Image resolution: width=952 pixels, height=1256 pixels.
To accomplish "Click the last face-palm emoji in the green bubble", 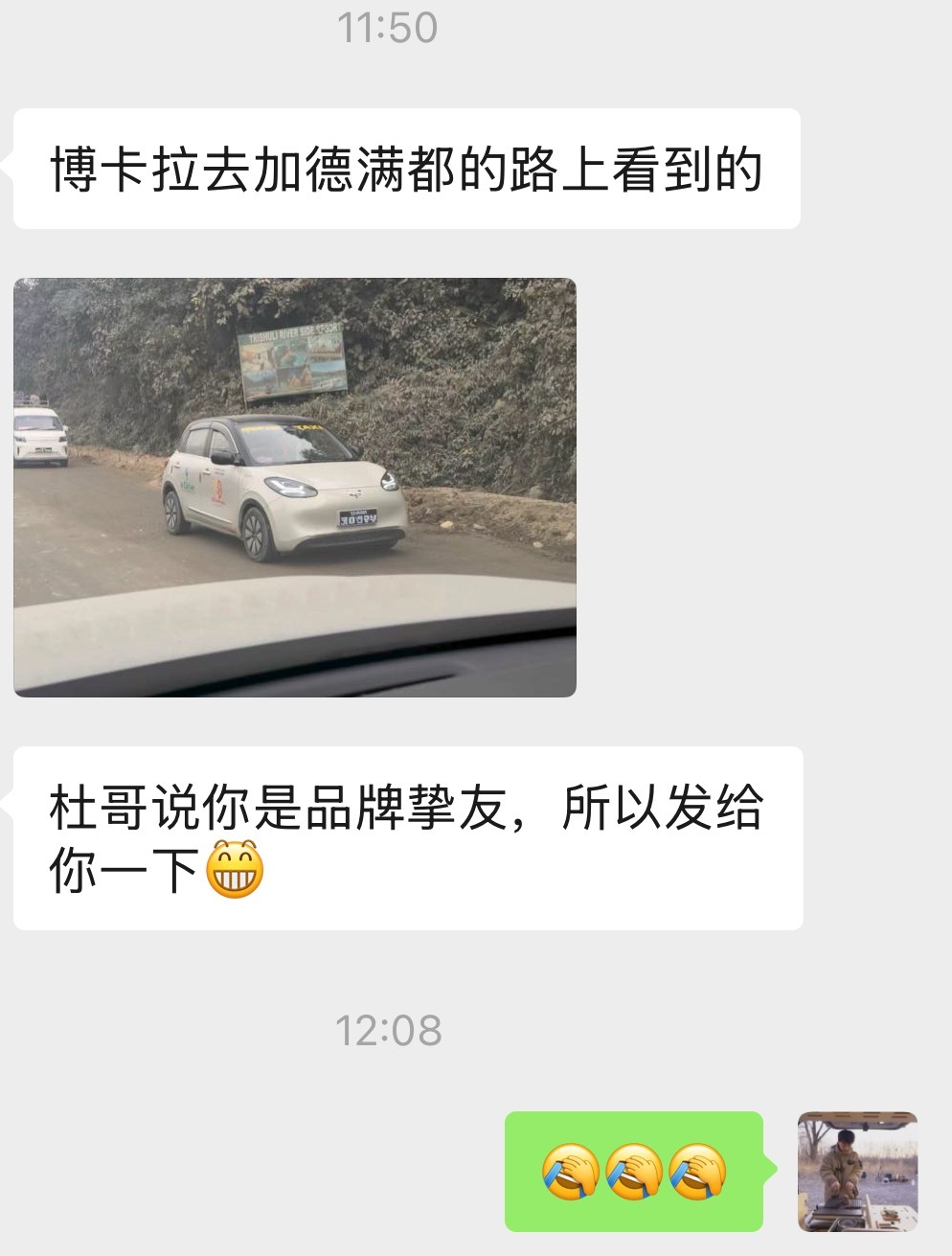I will [x=700, y=1168].
